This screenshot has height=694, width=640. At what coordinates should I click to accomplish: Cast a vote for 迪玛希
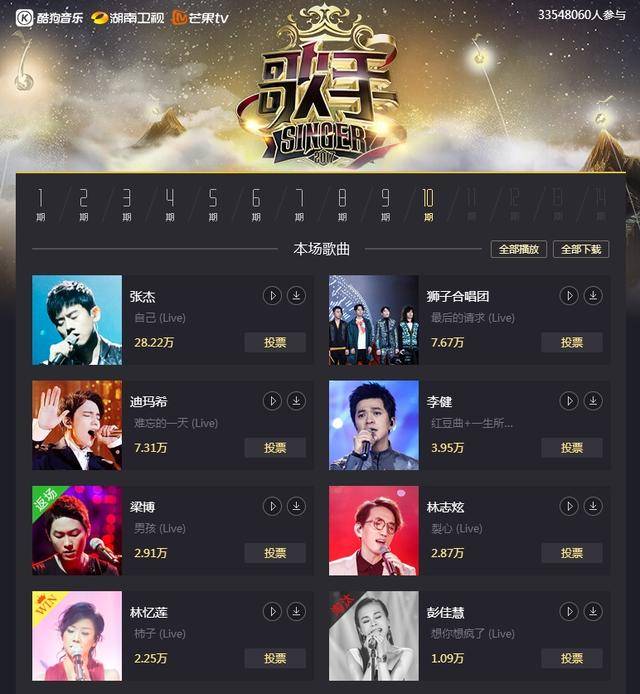click(x=275, y=448)
